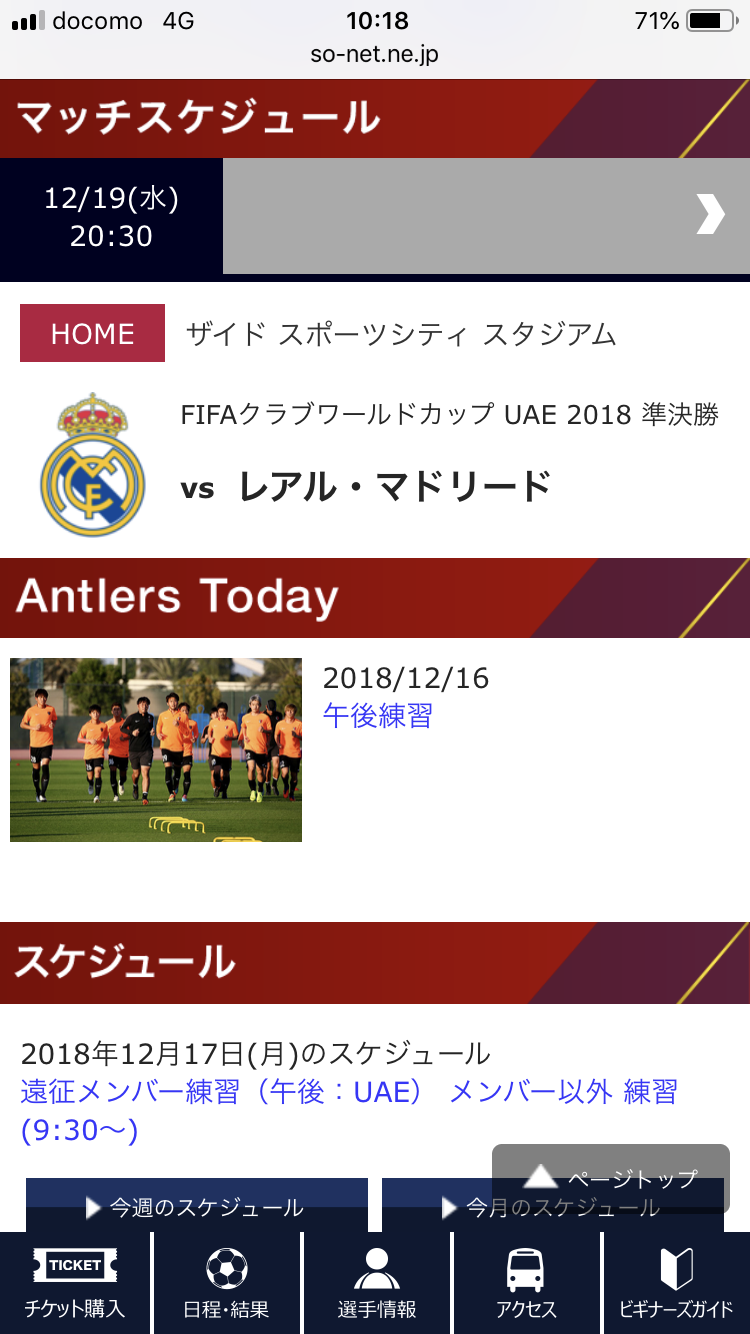The height and width of the screenshot is (1334, 750).
Task: Tap the so-net.ne.jp address bar
Action: [375, 55]
